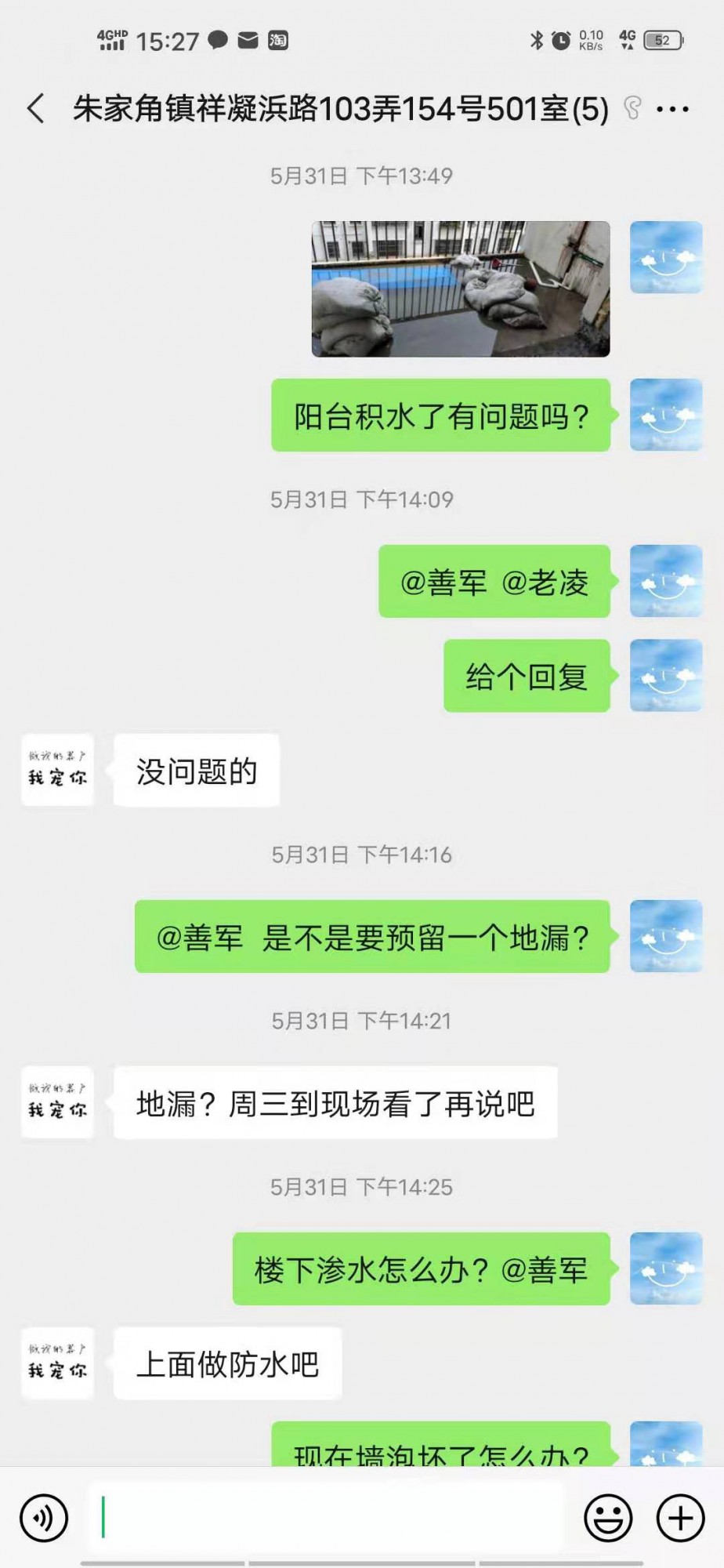Open the emoji sticker panel
724x1568 pixels.
click(608, 1518)
